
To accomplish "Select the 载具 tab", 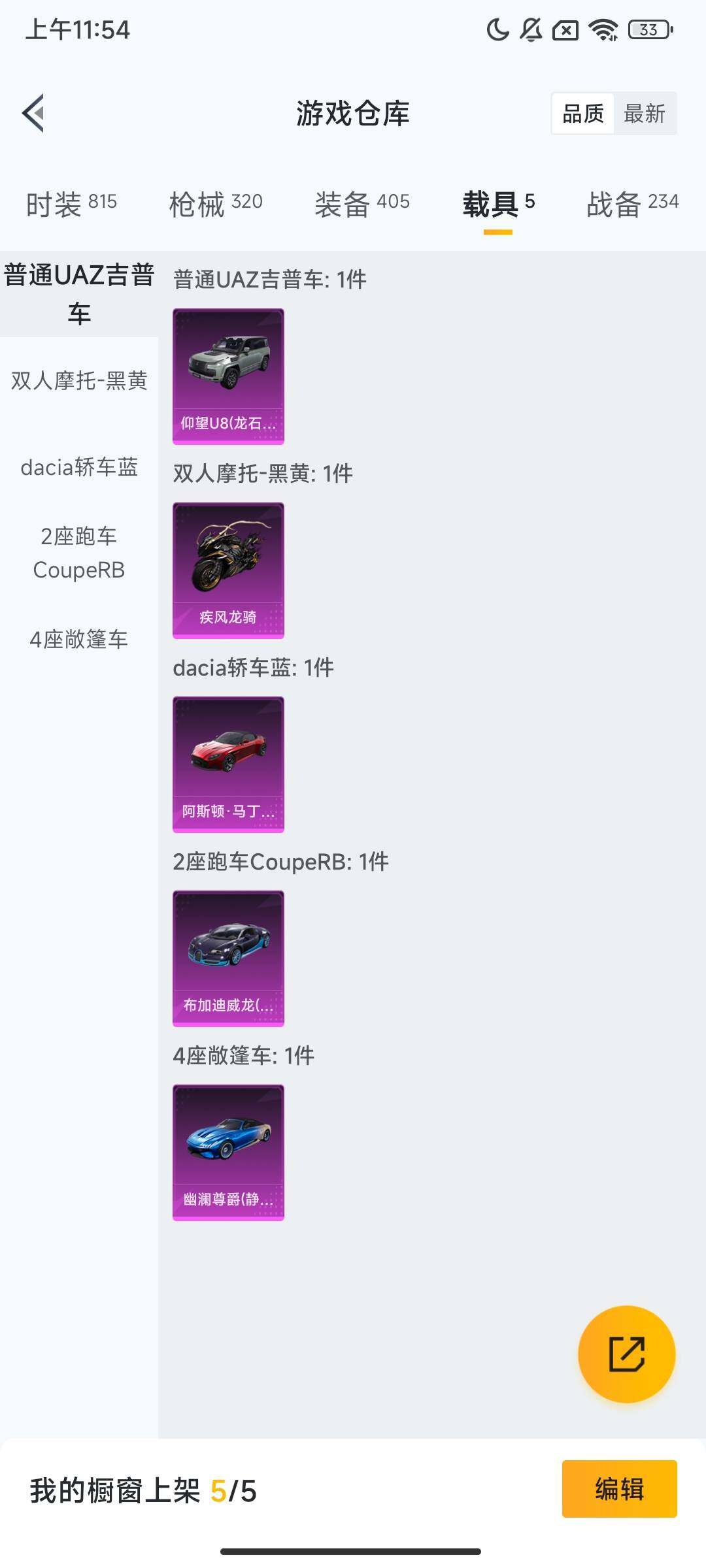I will [498, 204].
